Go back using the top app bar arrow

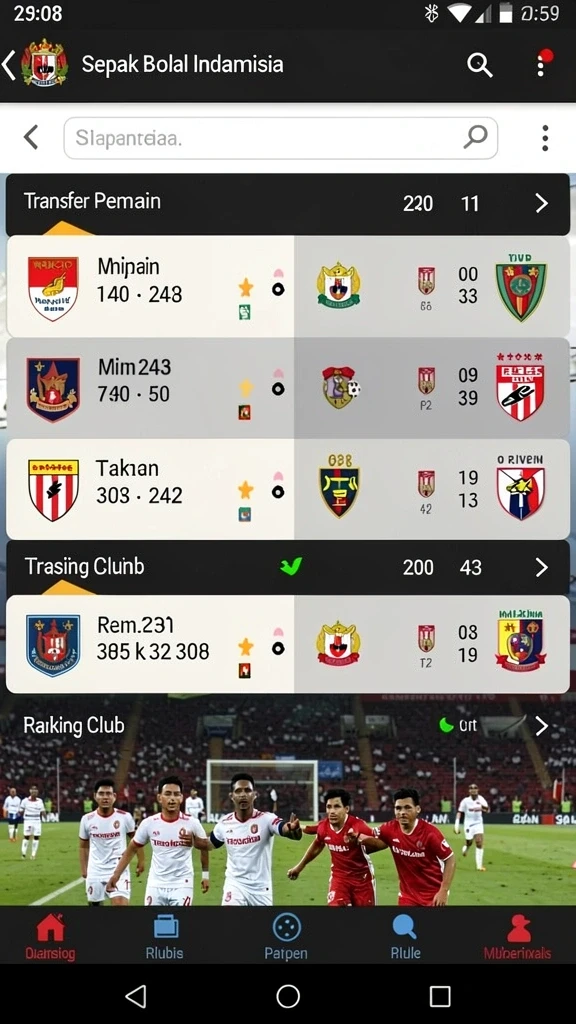click(8, 65)
